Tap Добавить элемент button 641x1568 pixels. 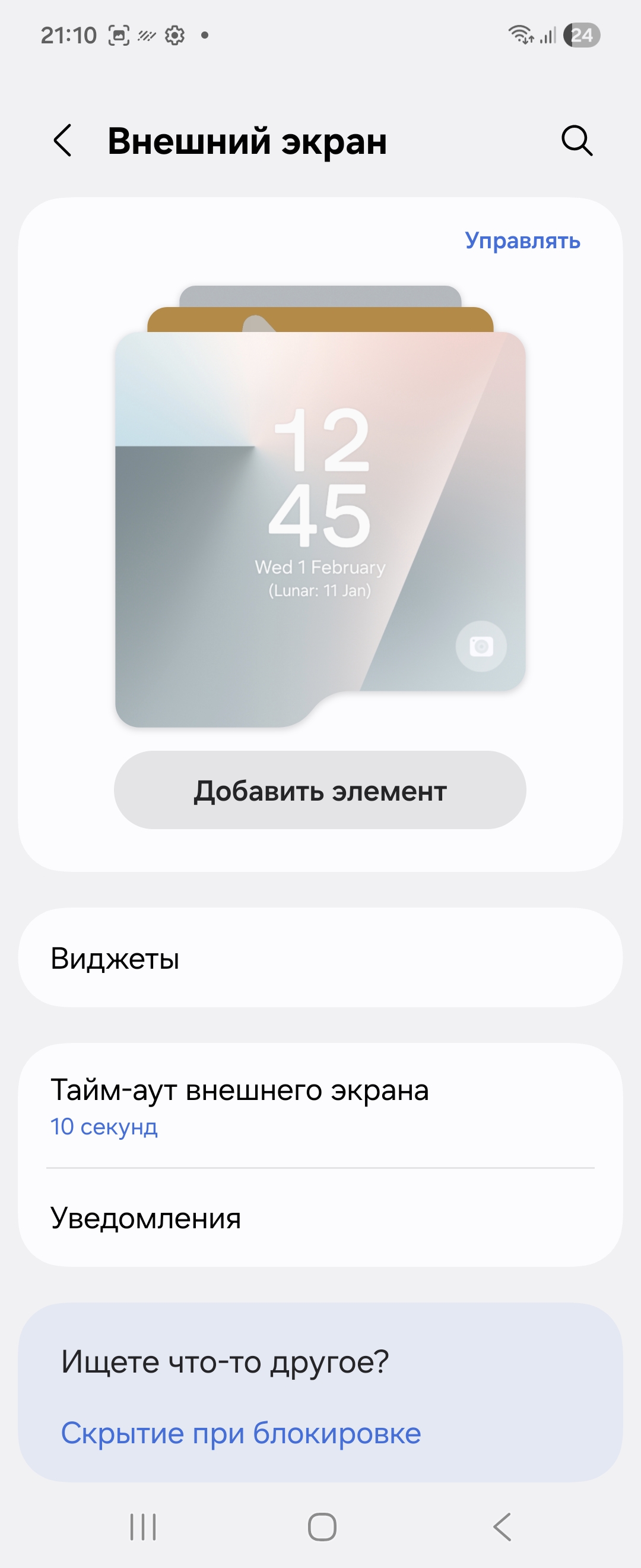[320, 790]
